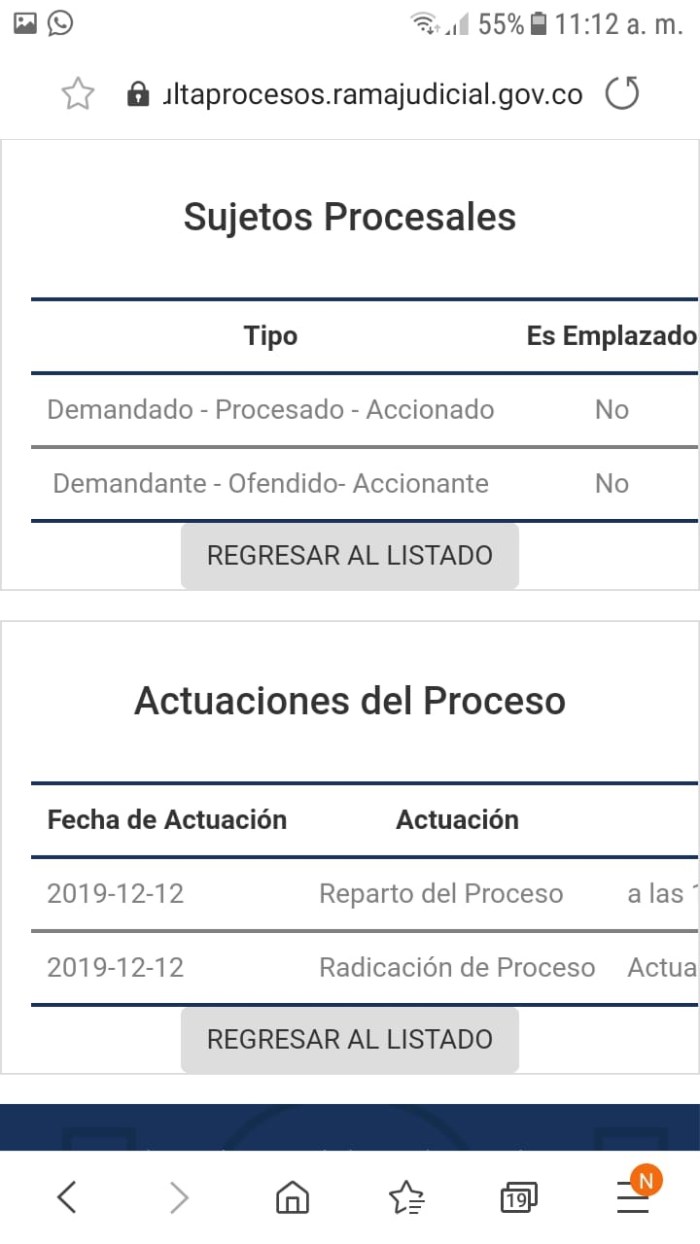Open the ramajudicial.gov.co address bar
Image resolution: width=700 pixels, height=1244 pixels.
pos(370,95)
